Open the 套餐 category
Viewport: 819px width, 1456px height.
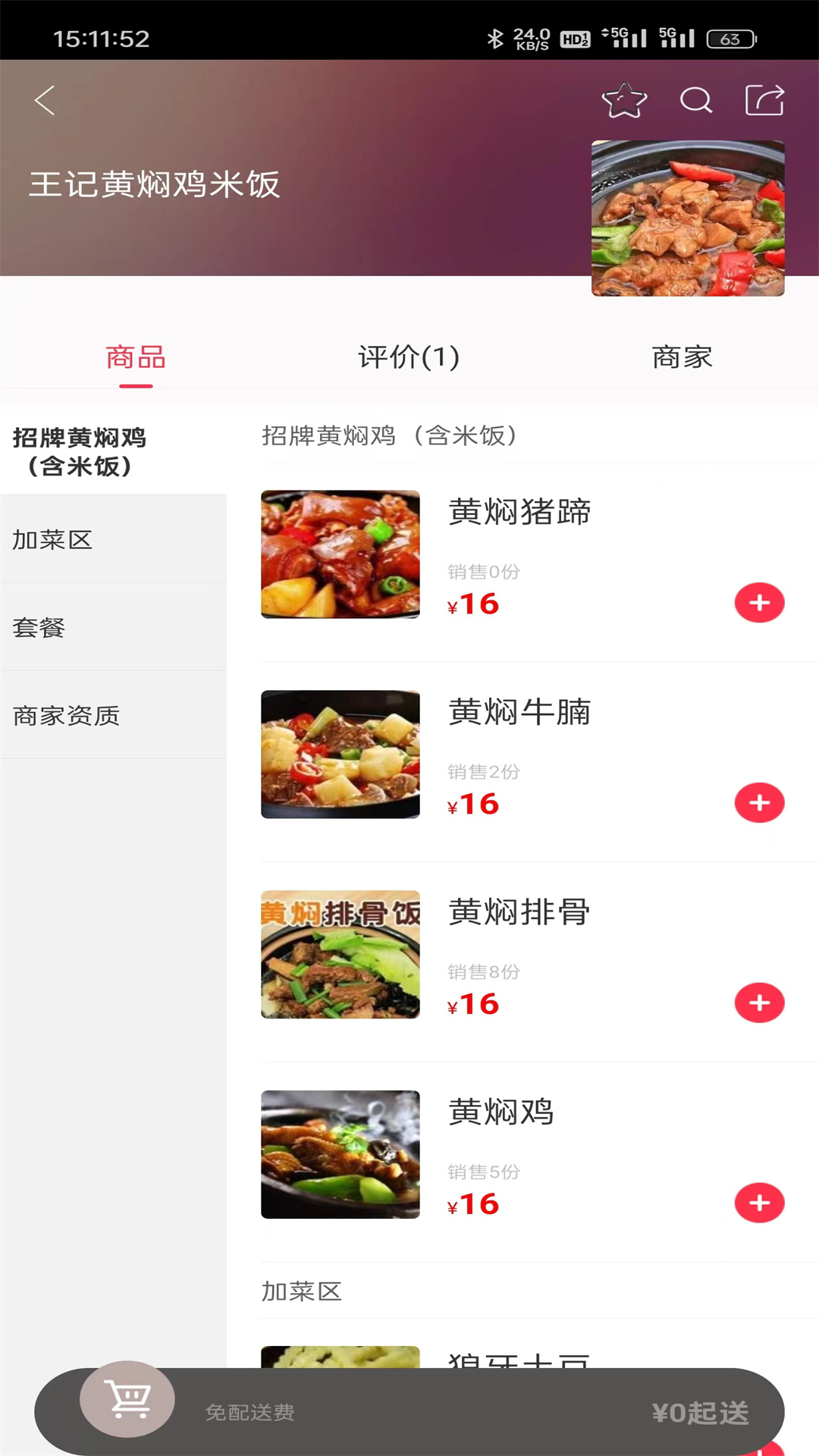[39, 628]
